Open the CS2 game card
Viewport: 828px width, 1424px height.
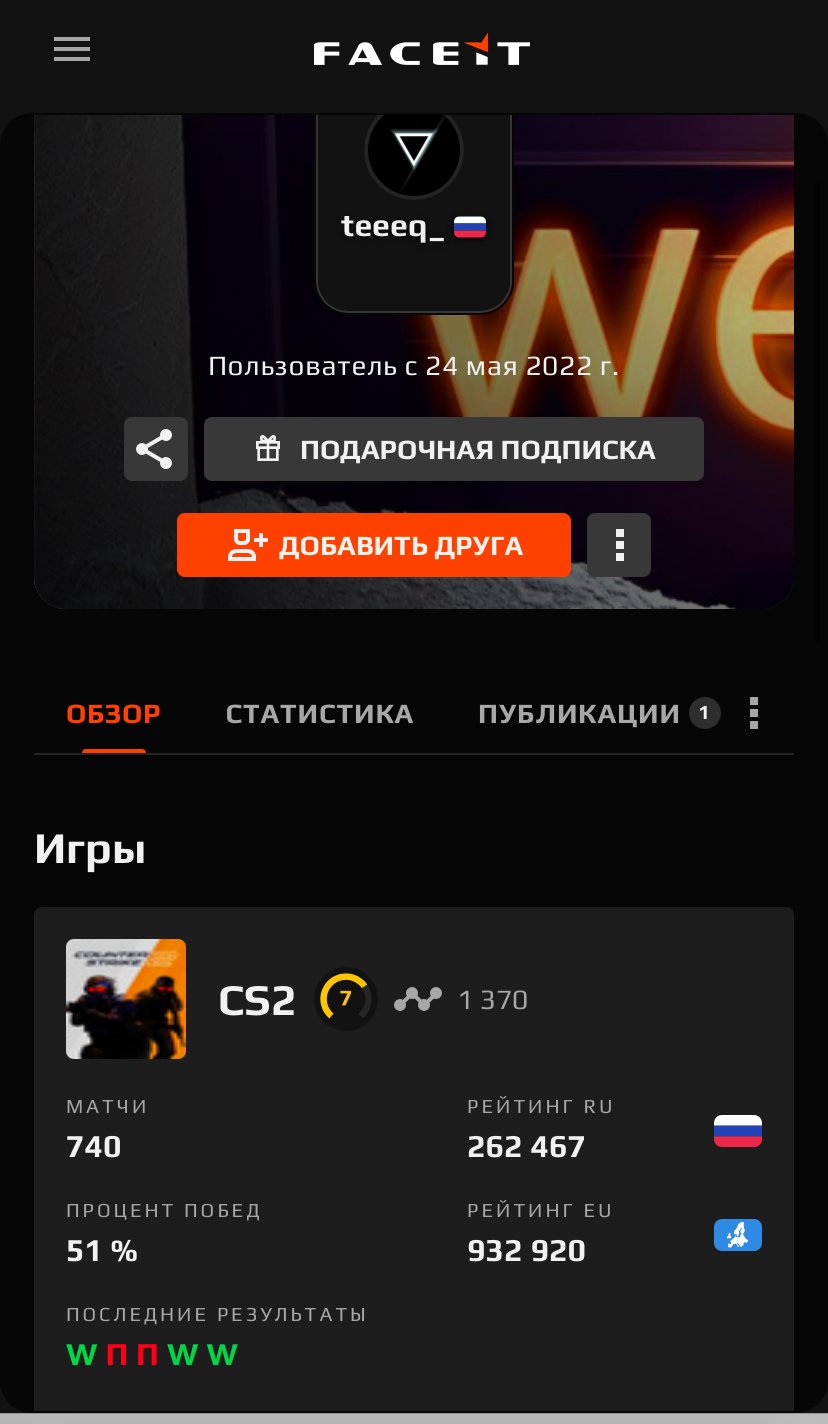click(x=414, y=1158)
